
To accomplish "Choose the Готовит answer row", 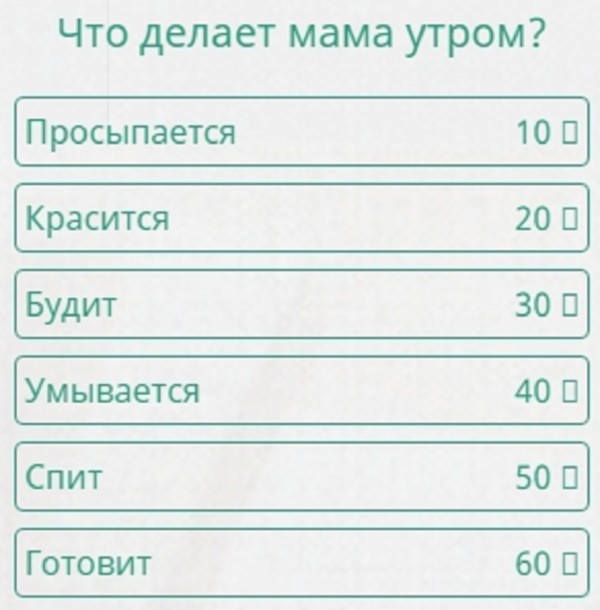I will (300, 564).
